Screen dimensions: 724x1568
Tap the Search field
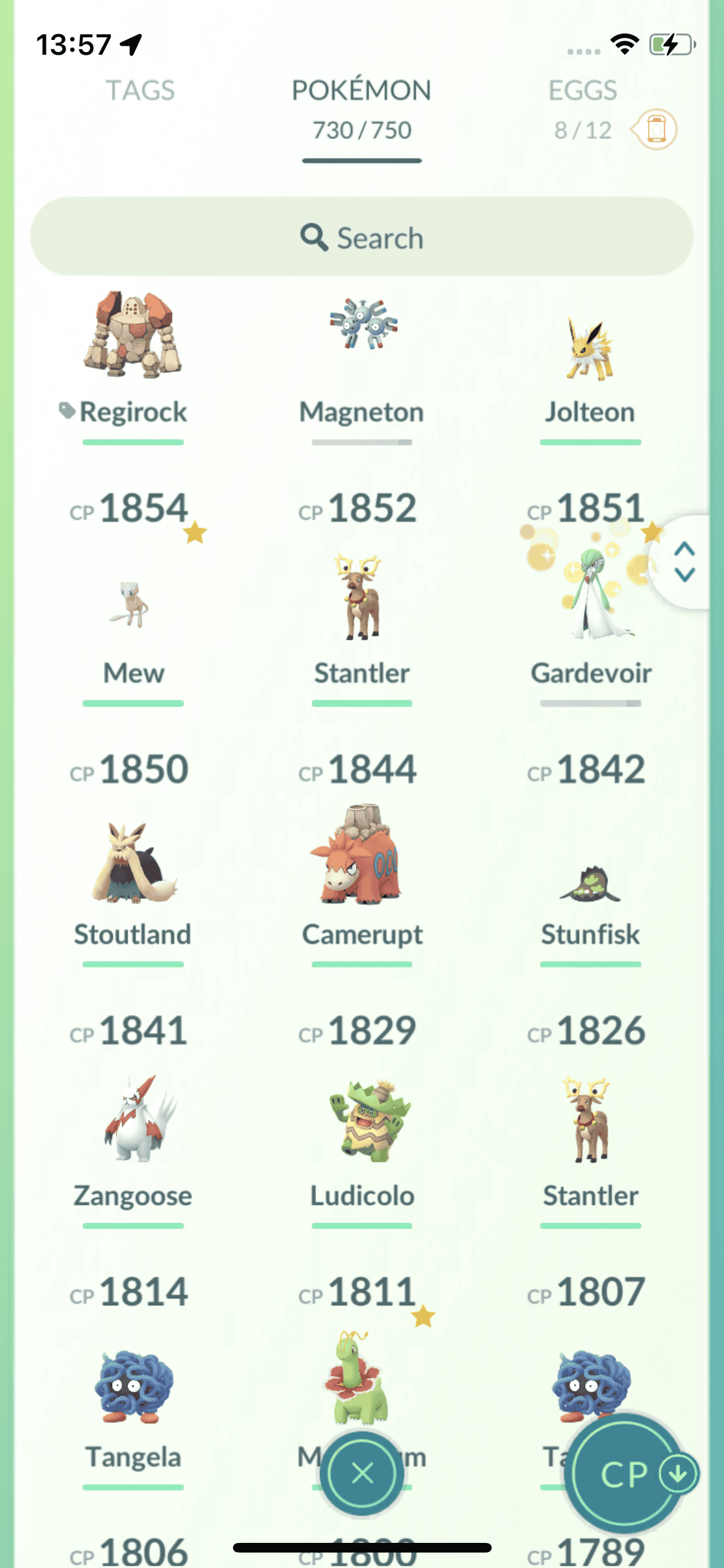pos(362,237)
